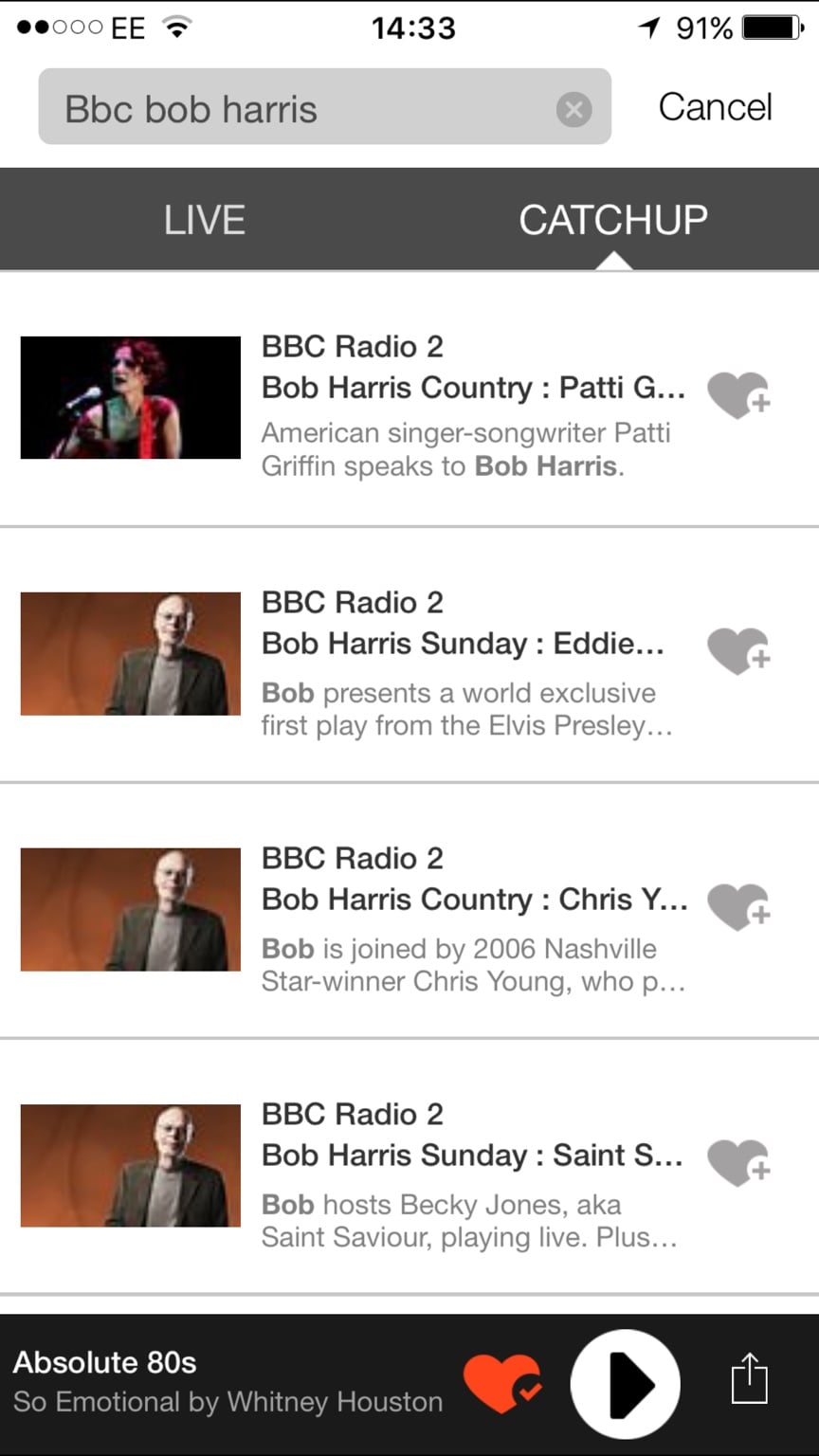Add Bob Harris Sunday Eddie to favorites

coord(738,651)
